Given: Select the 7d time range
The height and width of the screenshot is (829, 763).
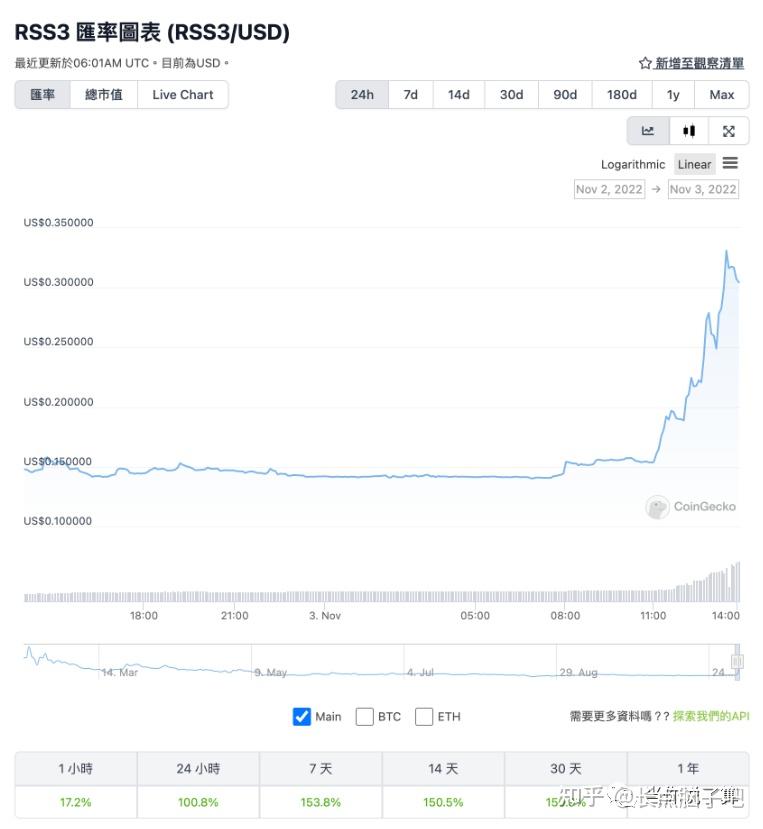Looking at the screenshot, I should [409, 94].
